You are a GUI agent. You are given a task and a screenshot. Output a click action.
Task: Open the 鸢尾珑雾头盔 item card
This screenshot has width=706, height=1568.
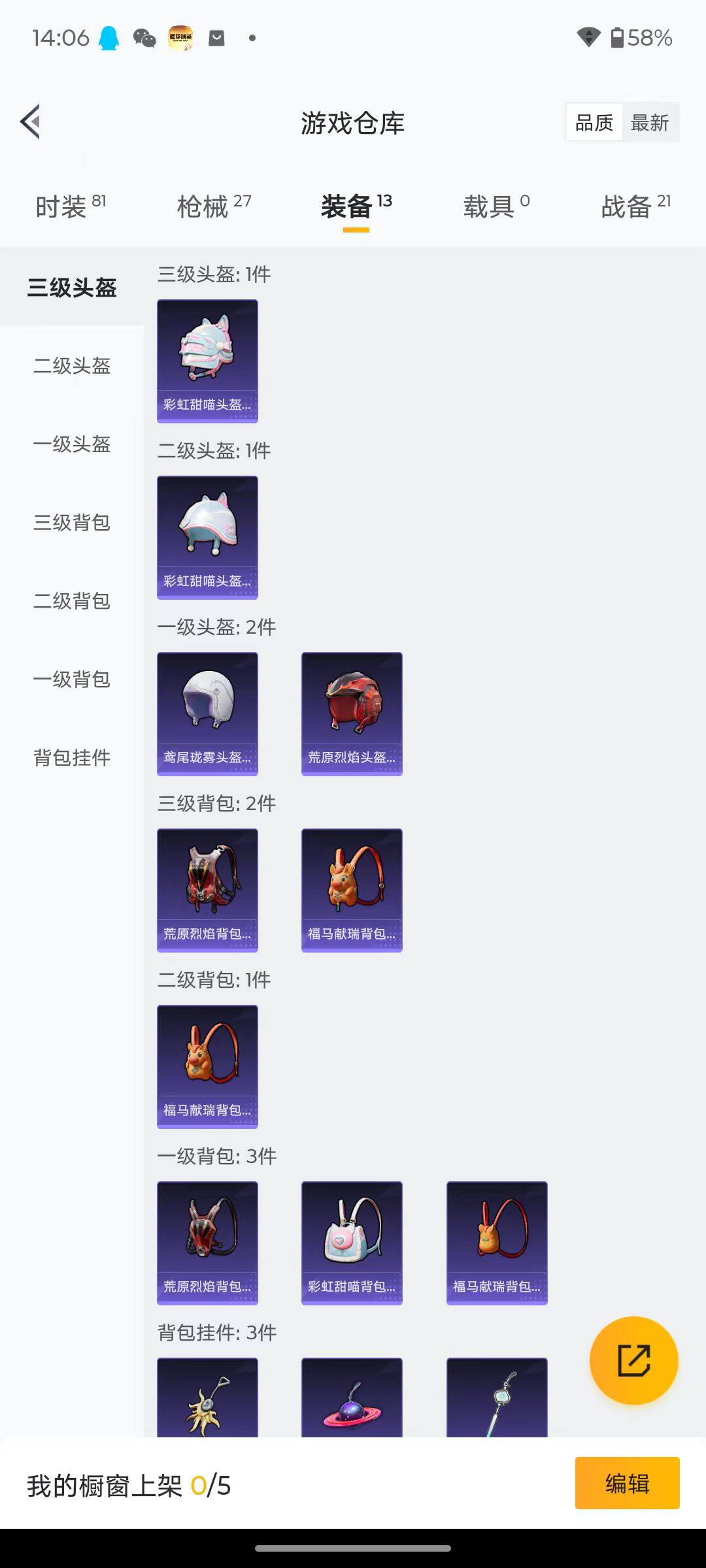[207, 712]
